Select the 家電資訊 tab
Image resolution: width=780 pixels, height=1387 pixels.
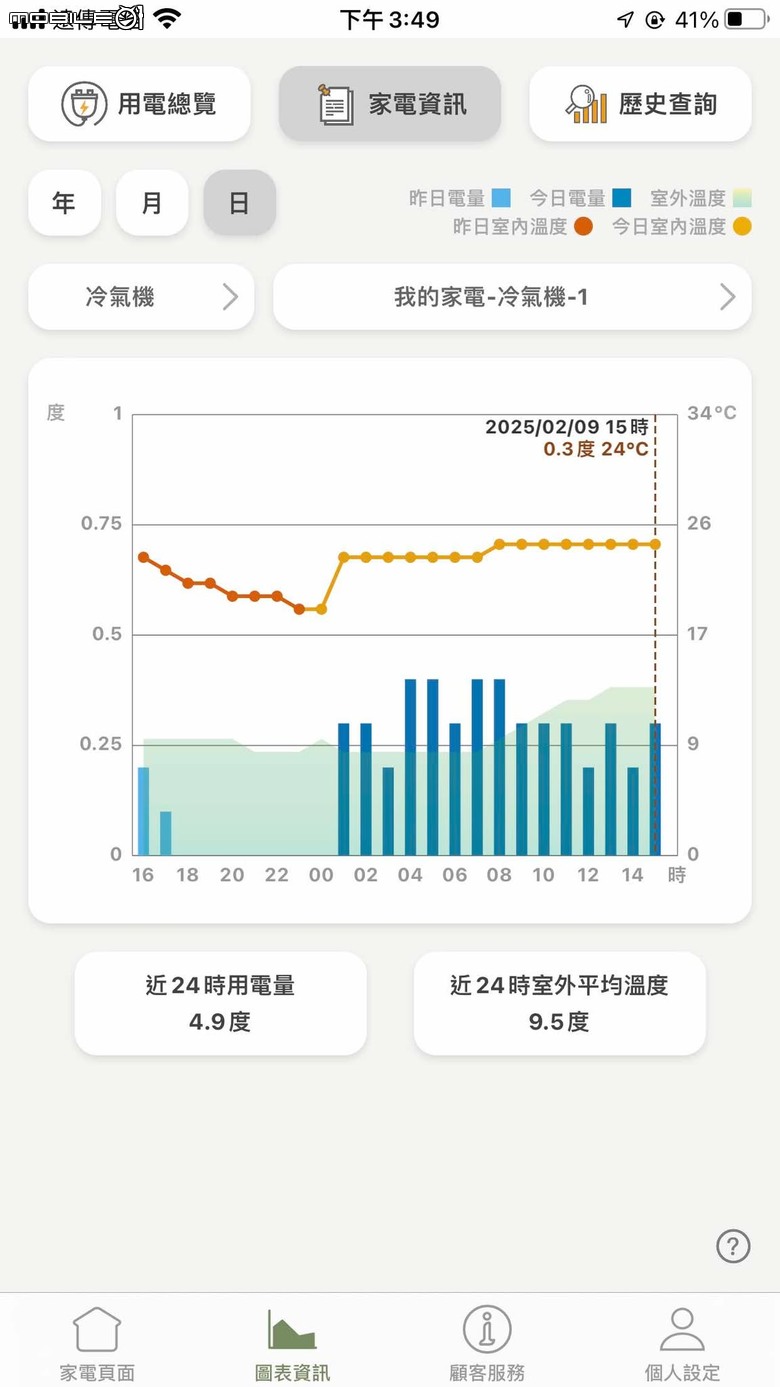click(x=390, y=104)
